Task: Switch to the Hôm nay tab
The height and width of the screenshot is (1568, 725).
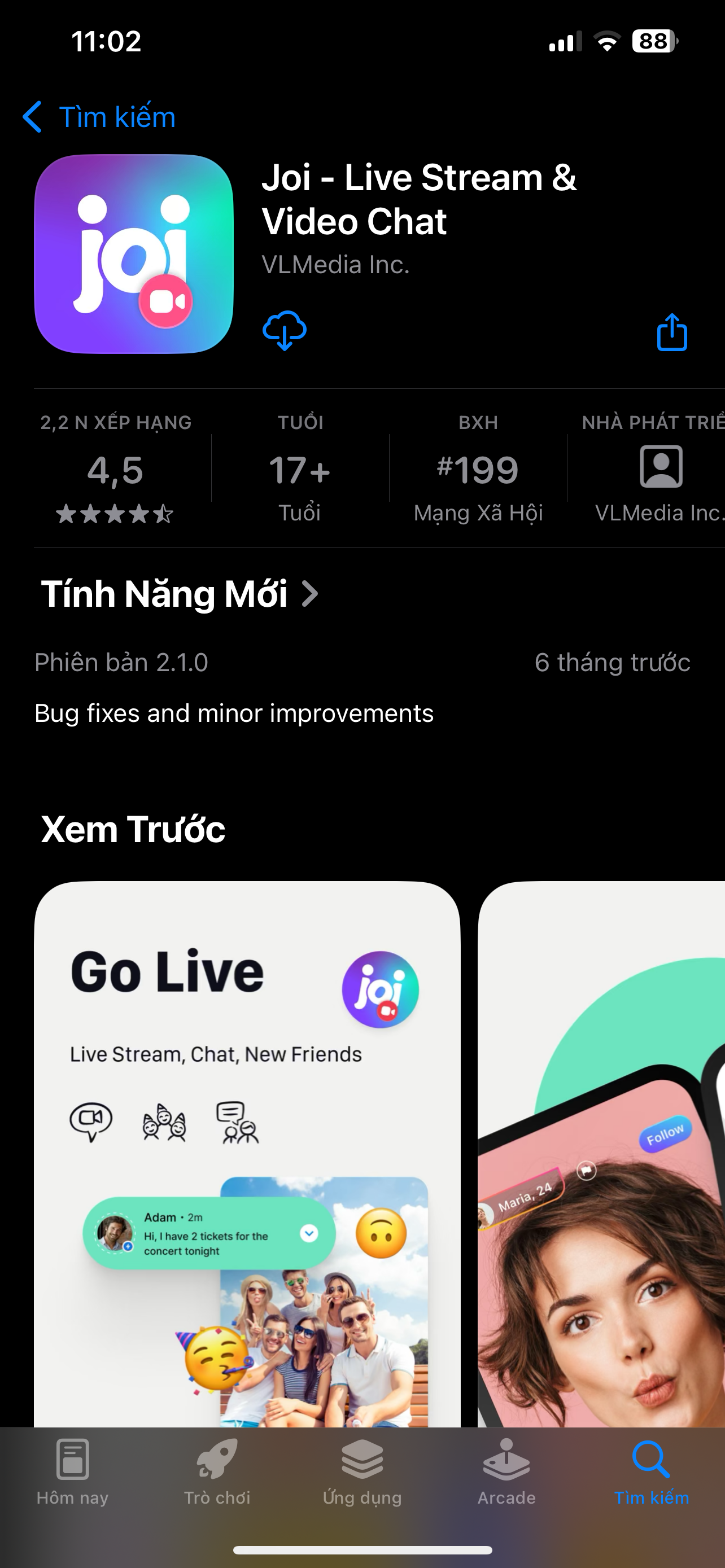Action: [x=72, y=1470]
